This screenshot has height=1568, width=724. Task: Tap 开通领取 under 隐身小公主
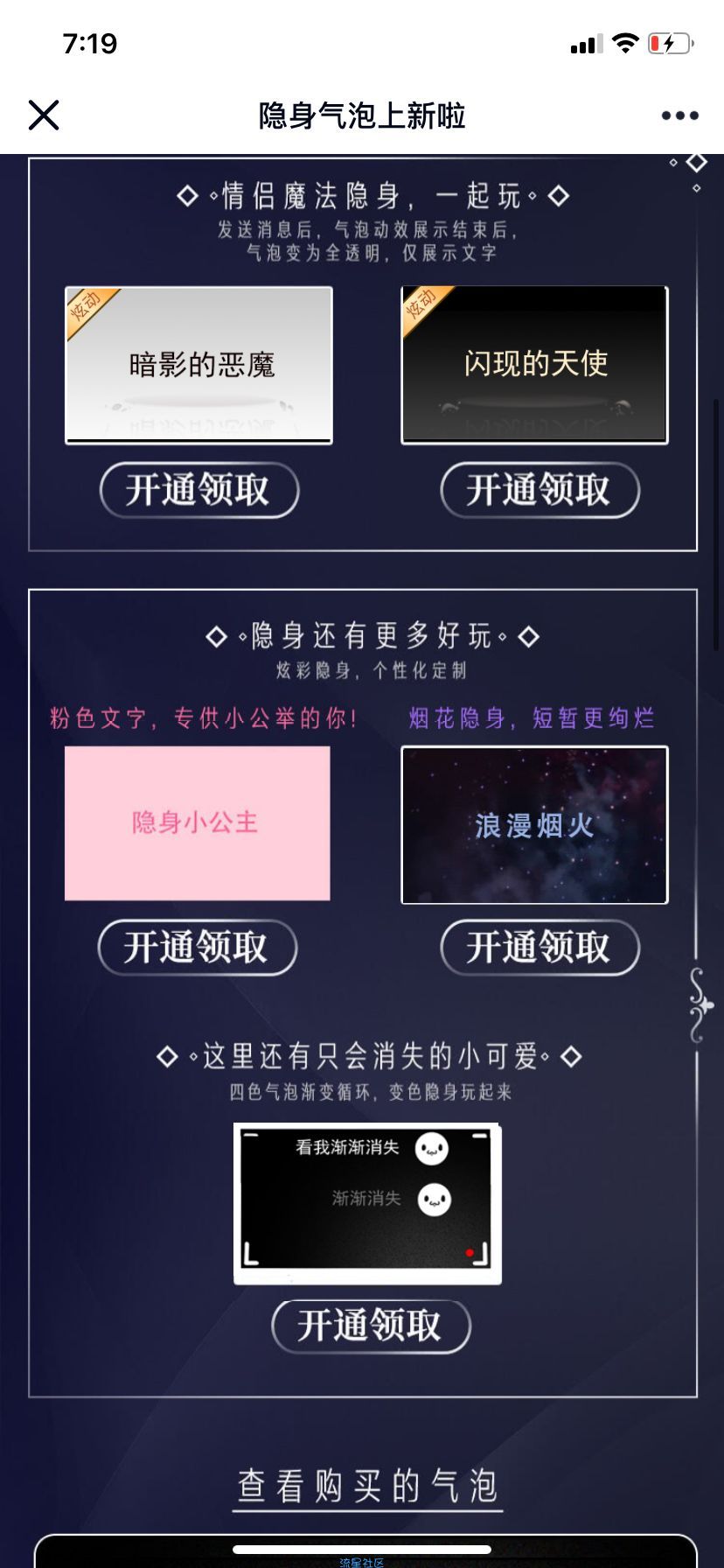click(x=198, y=948)
